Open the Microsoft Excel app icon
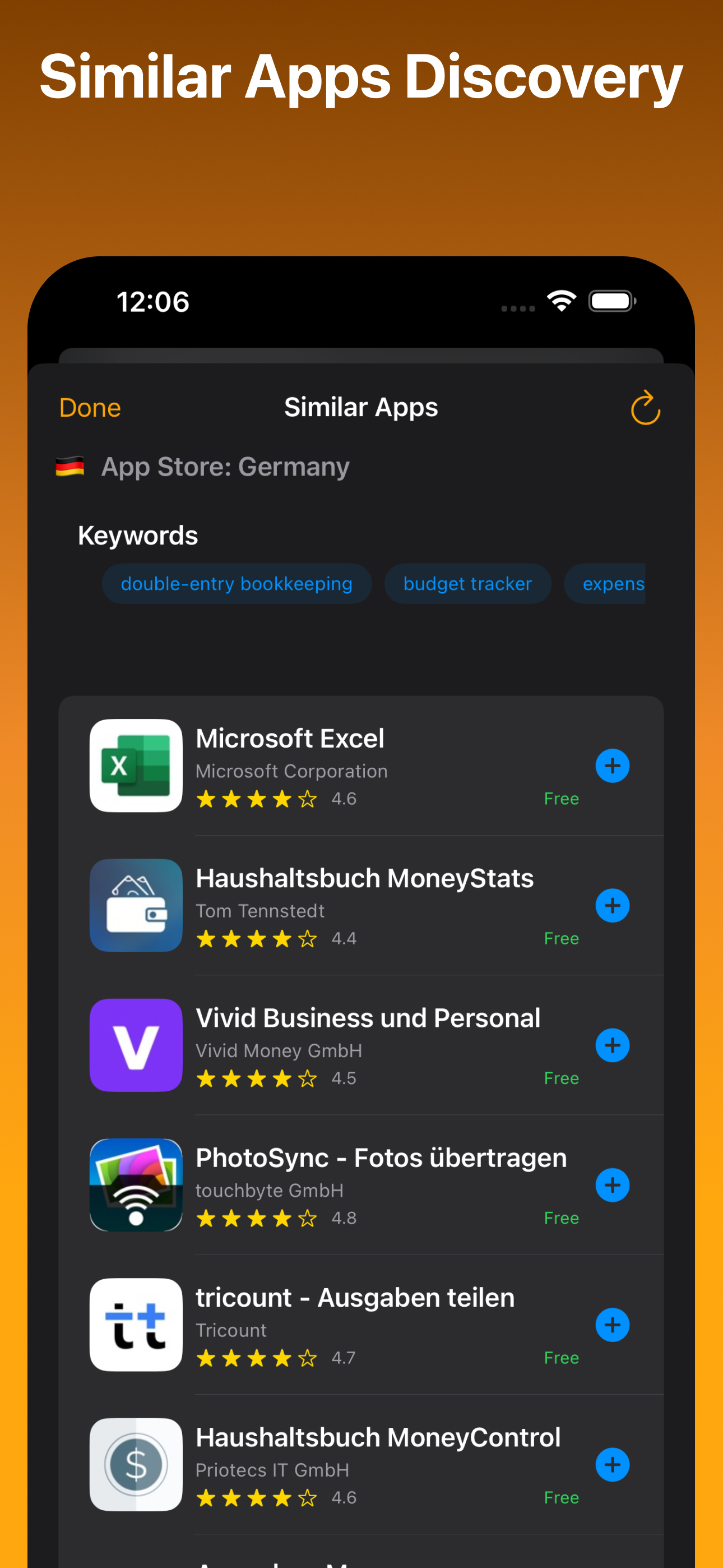Screen dimensions: 723x1568 [x=136, y=767]
